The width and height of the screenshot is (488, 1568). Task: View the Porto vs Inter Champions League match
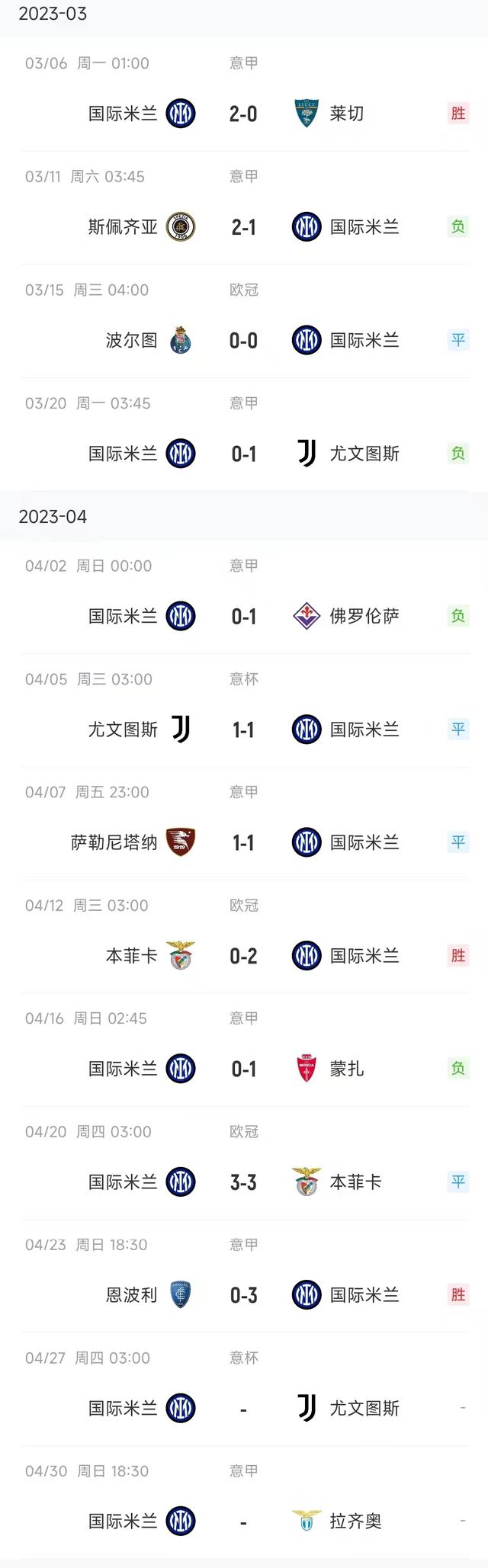(x=243, y=340)
